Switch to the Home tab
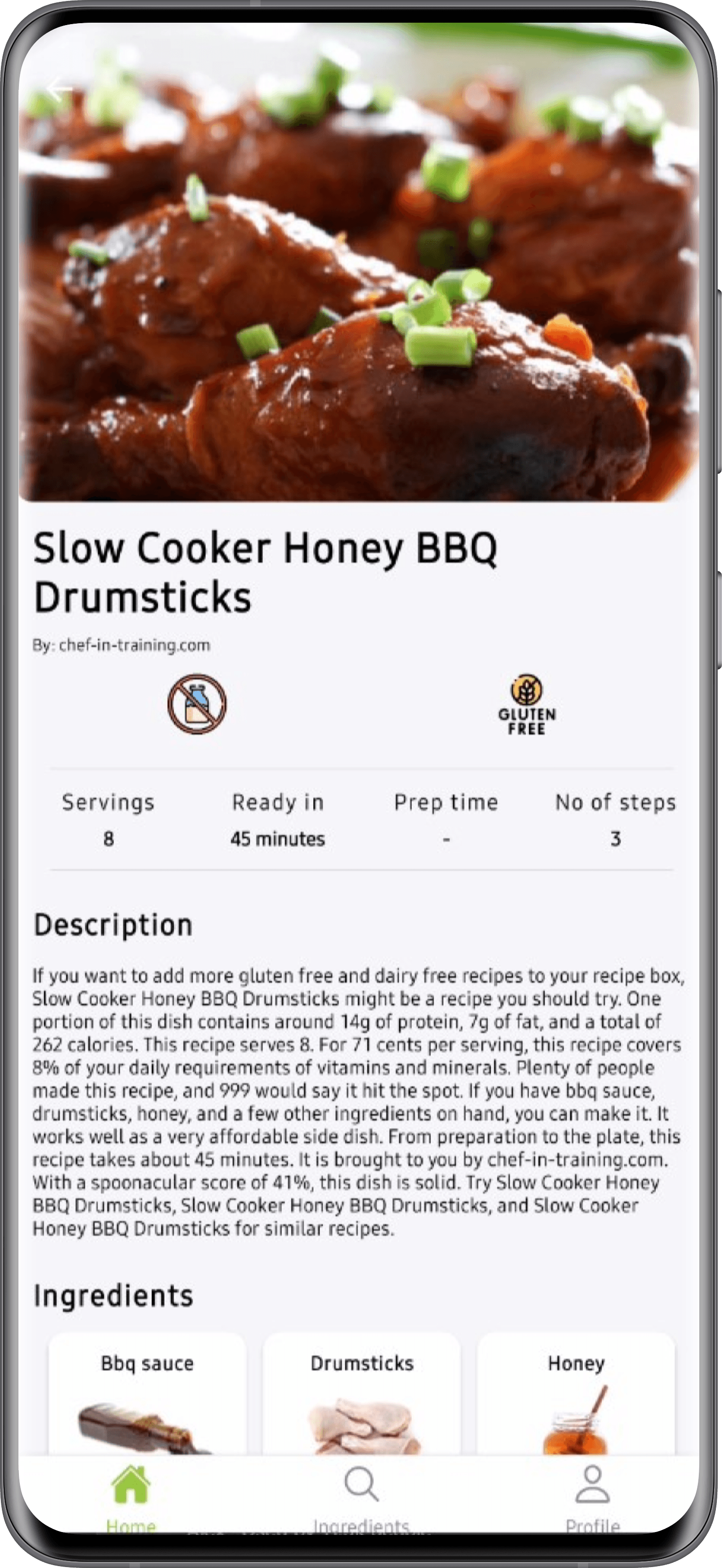Viewport: 722px width, 1568px height. (x=130, y=1495)
